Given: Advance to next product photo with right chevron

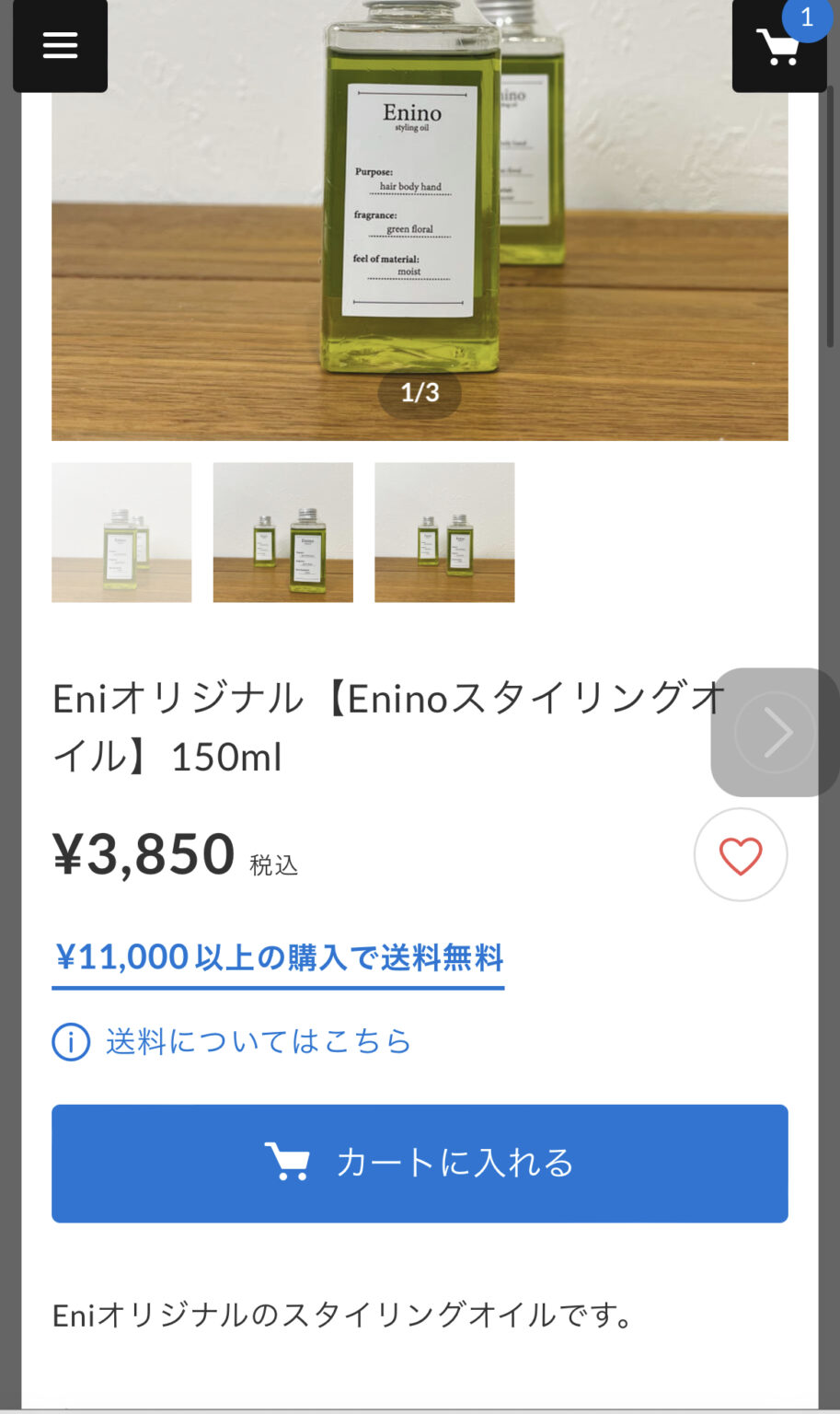Looking at the screenshot, I should [x=773, y=732].
